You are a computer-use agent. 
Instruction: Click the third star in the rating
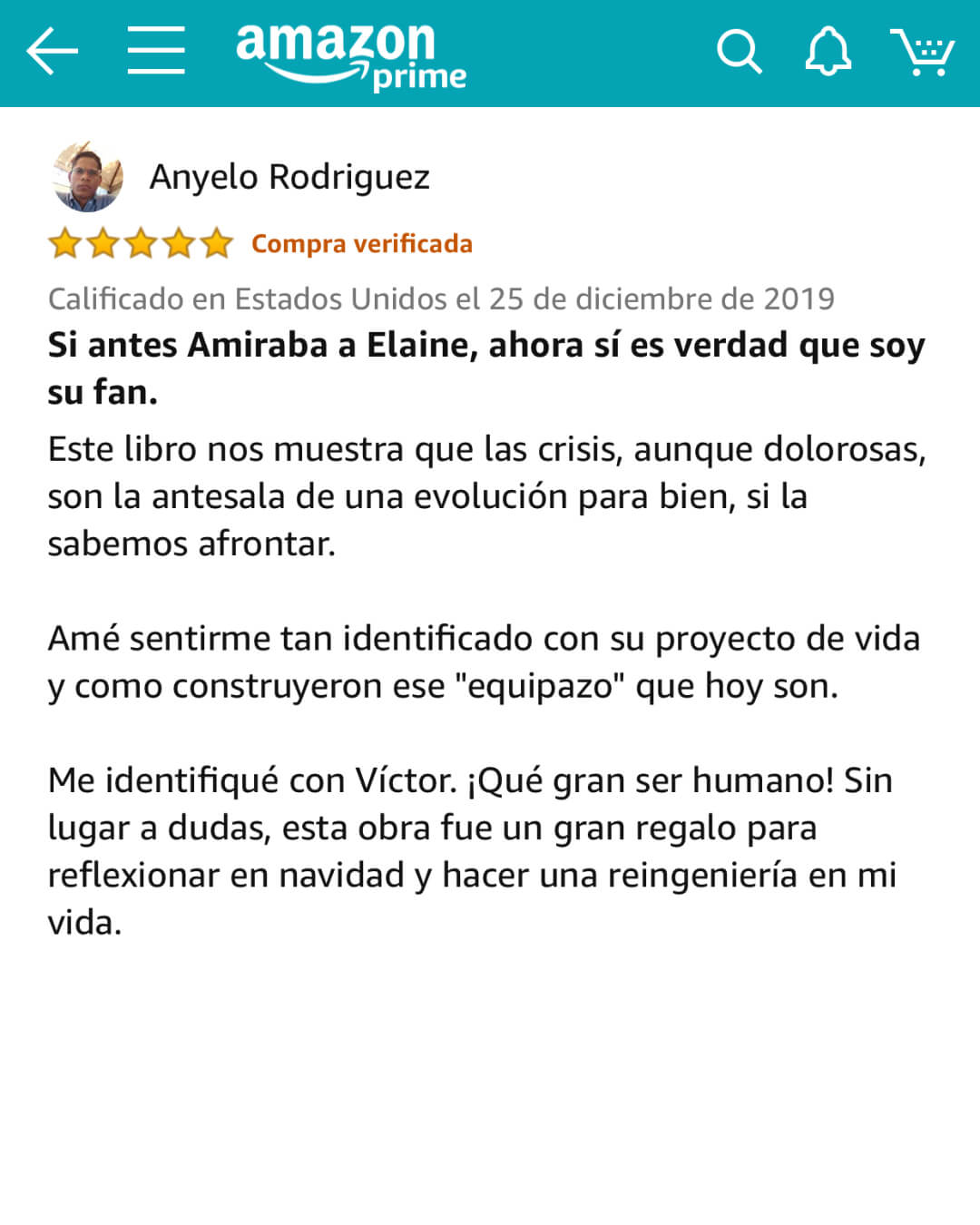142,243
